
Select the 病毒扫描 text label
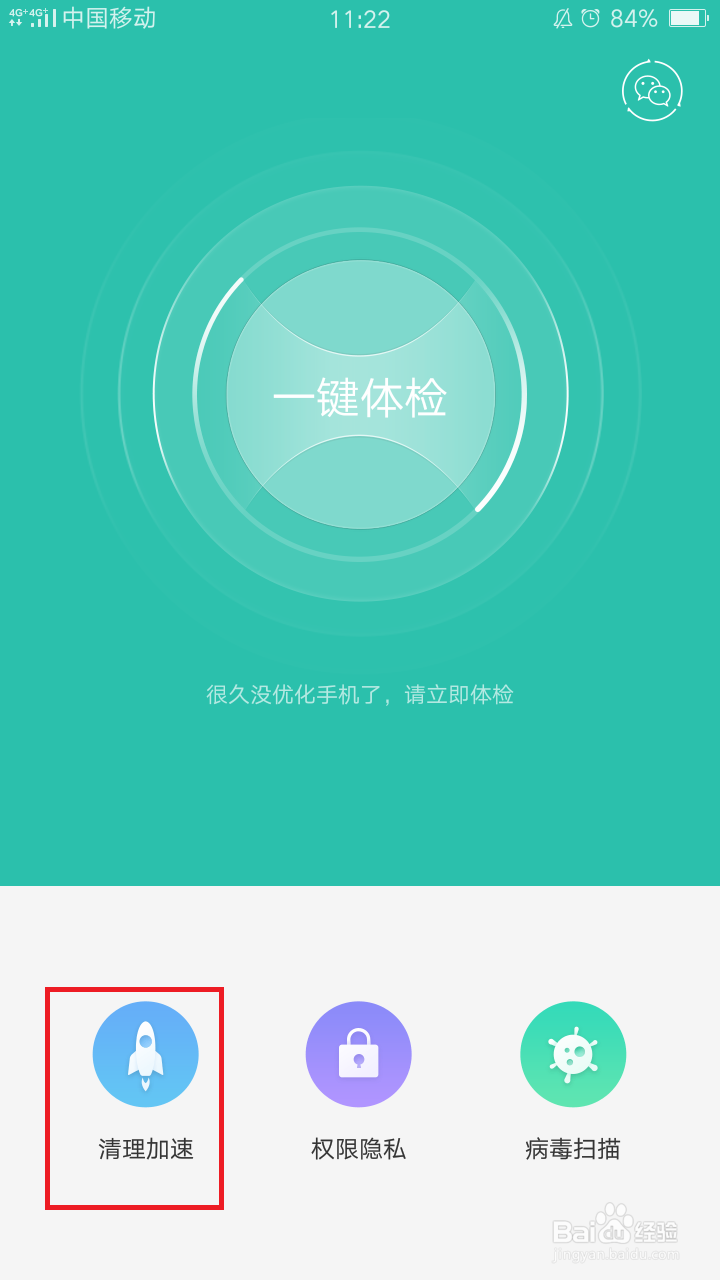[x=572, y=1150]
